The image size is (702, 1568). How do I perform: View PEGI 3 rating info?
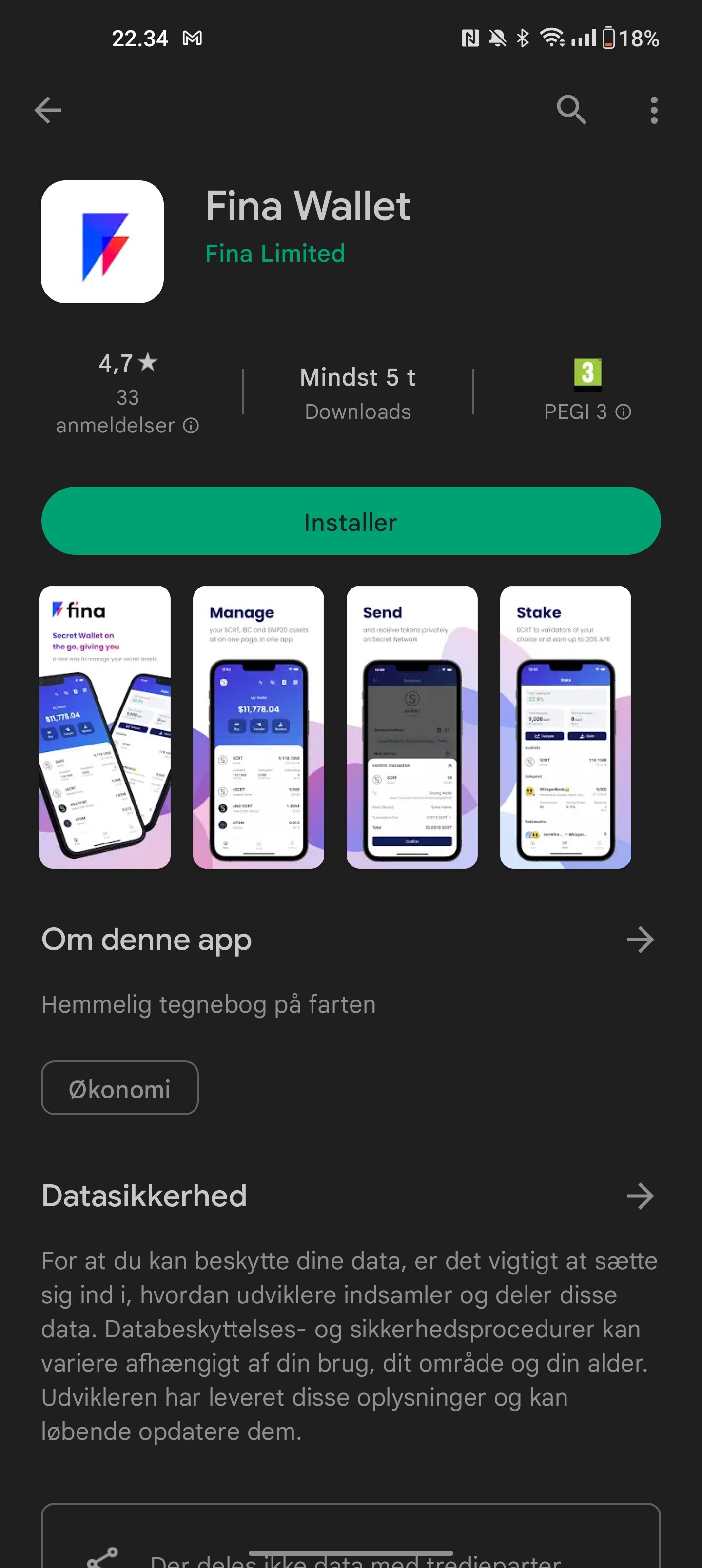pos(623,412)
